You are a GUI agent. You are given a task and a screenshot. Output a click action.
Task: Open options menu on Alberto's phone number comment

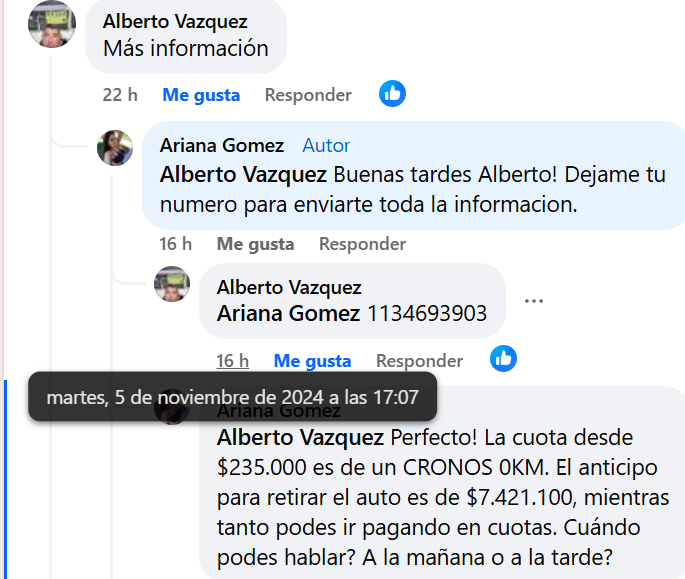click(x=534, y=301)
